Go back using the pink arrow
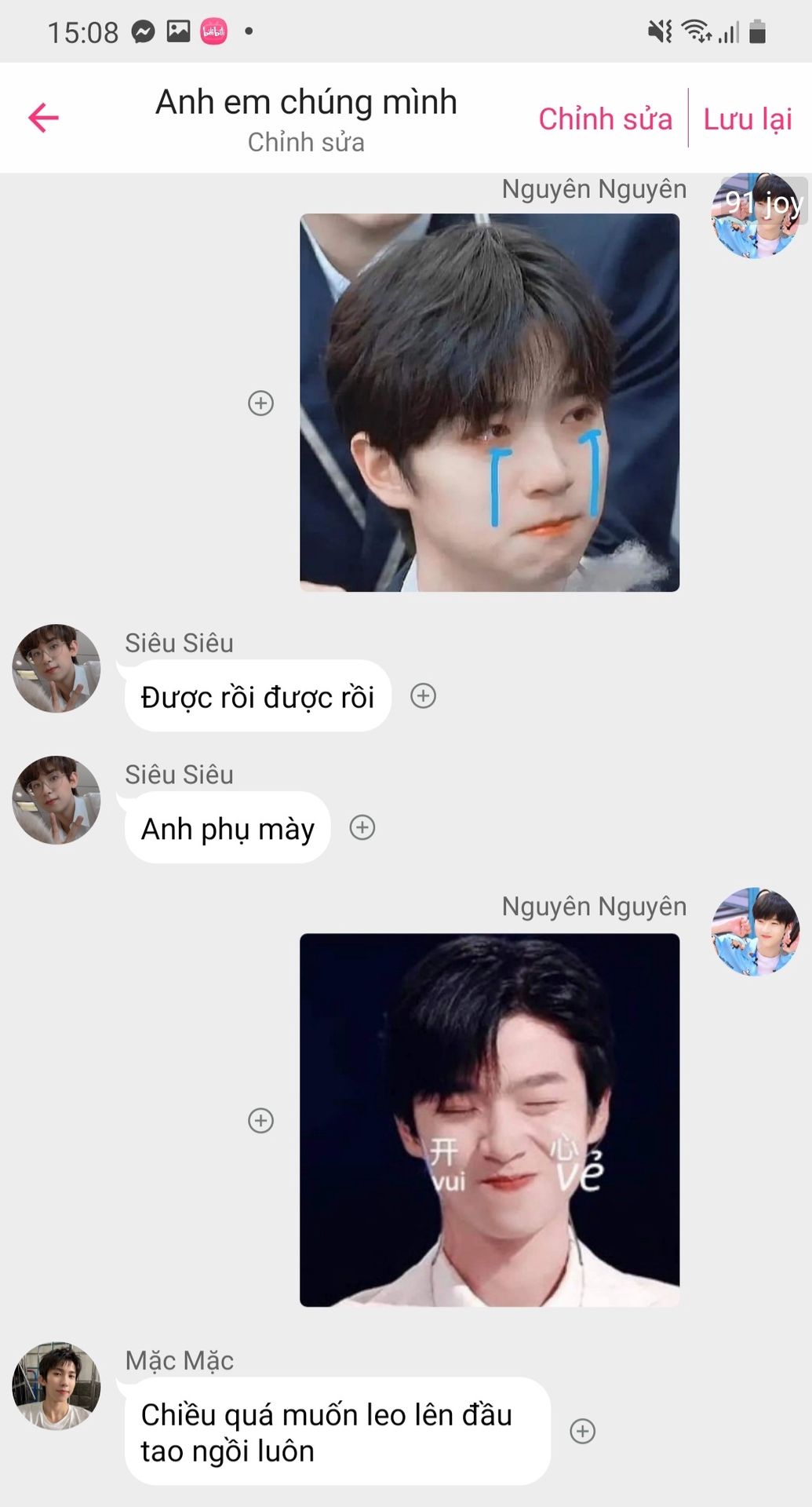This screenshot has width=812, height=1507. (44, 118)
